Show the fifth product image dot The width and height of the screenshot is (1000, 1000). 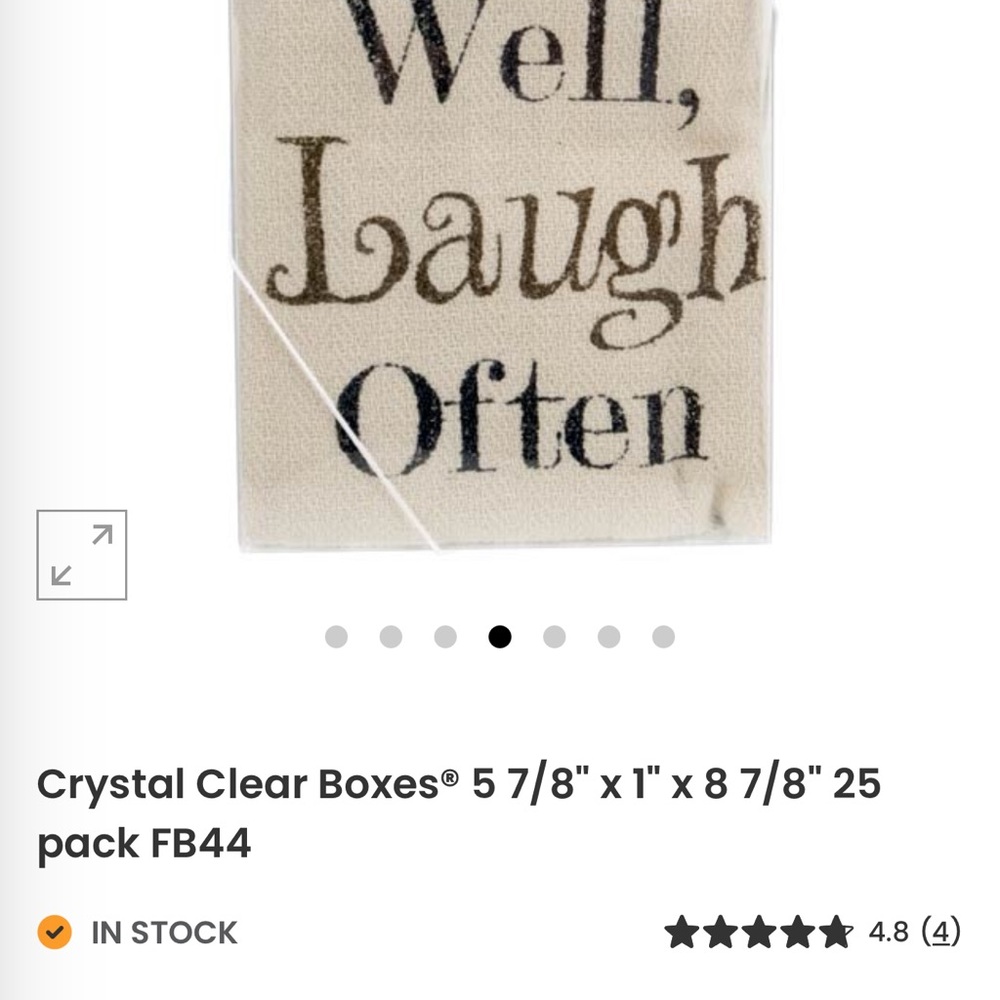pyautogui.click(x=554, y=637)
